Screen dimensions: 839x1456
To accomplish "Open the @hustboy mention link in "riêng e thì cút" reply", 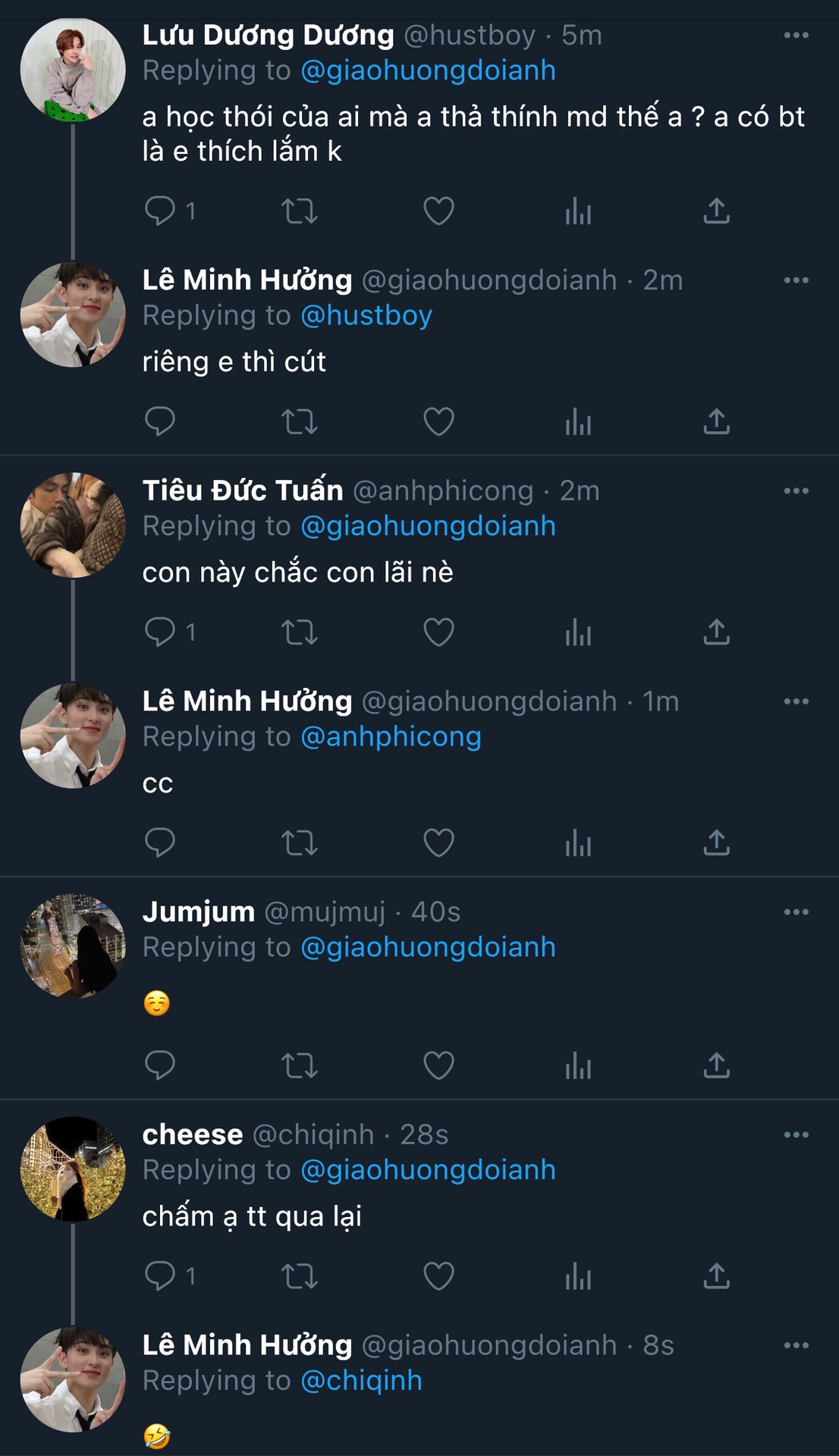I will [x=366, y=315].
